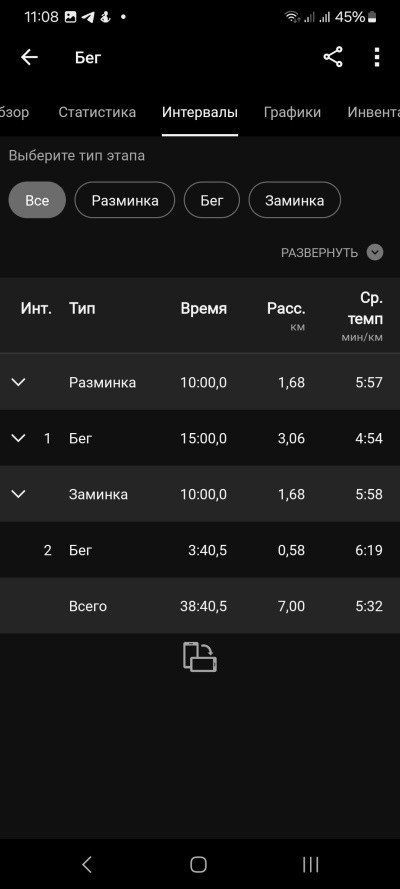Viewport: 400px width, 889px height.
Task: Filter intervals by Разминка
Action: click(125, 200)
